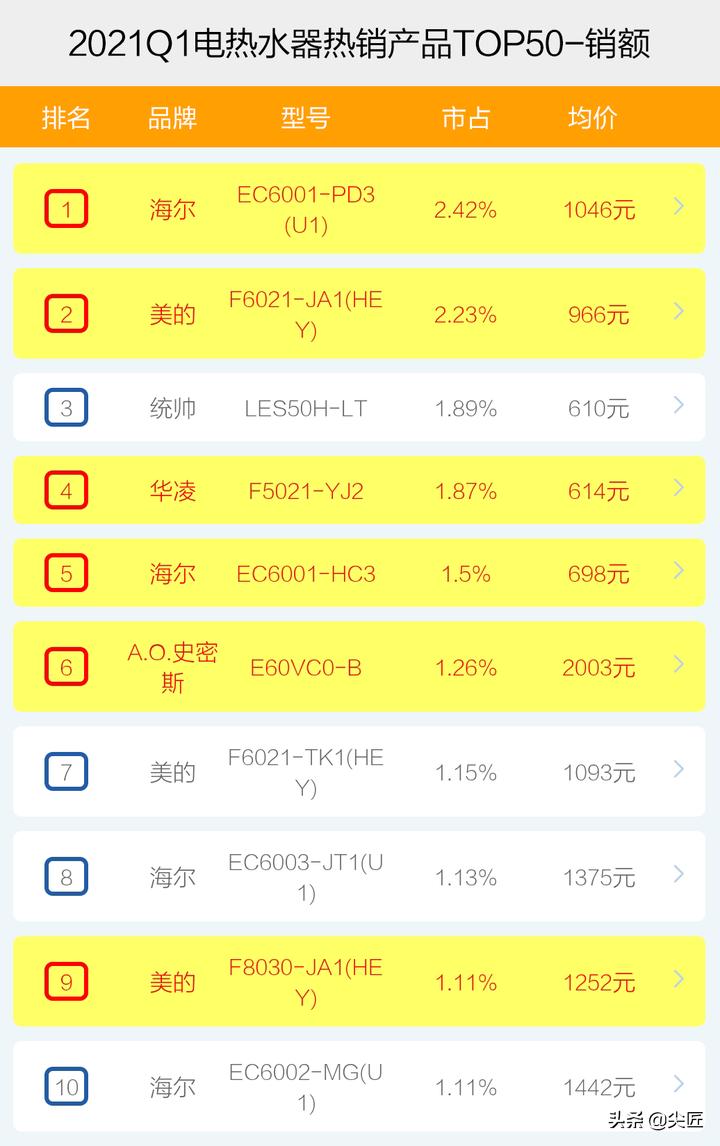Click the rank 6 badge beside A.O.史密斯
The image size is (720, 1146).
[x=66, y=667]
